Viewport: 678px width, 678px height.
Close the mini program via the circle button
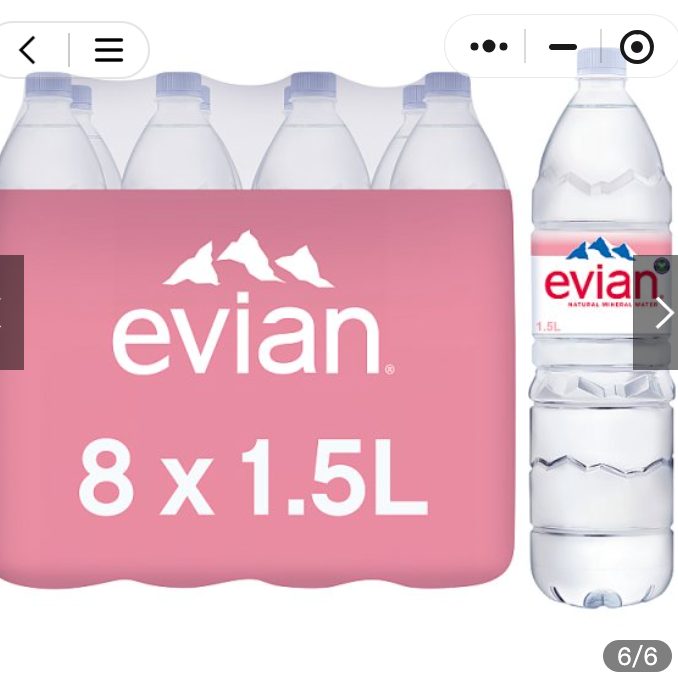636,46
